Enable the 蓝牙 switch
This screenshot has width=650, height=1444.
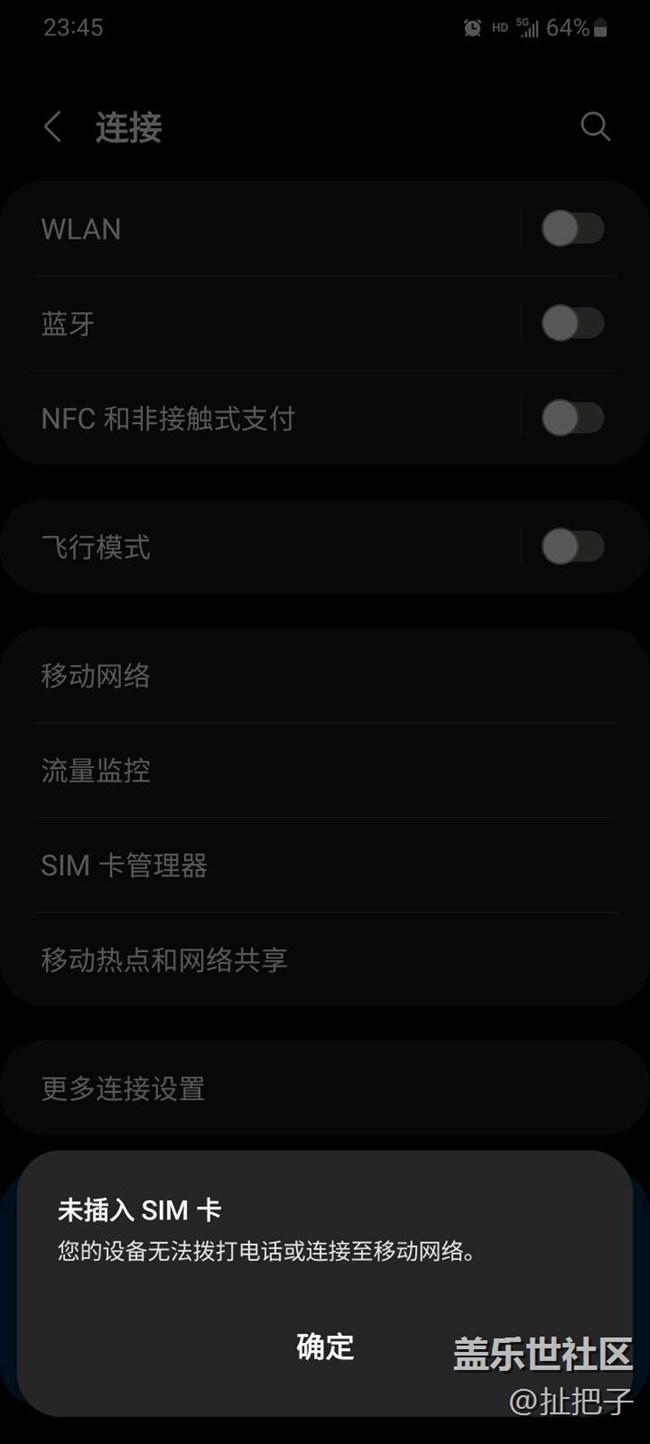click(573, 323)
